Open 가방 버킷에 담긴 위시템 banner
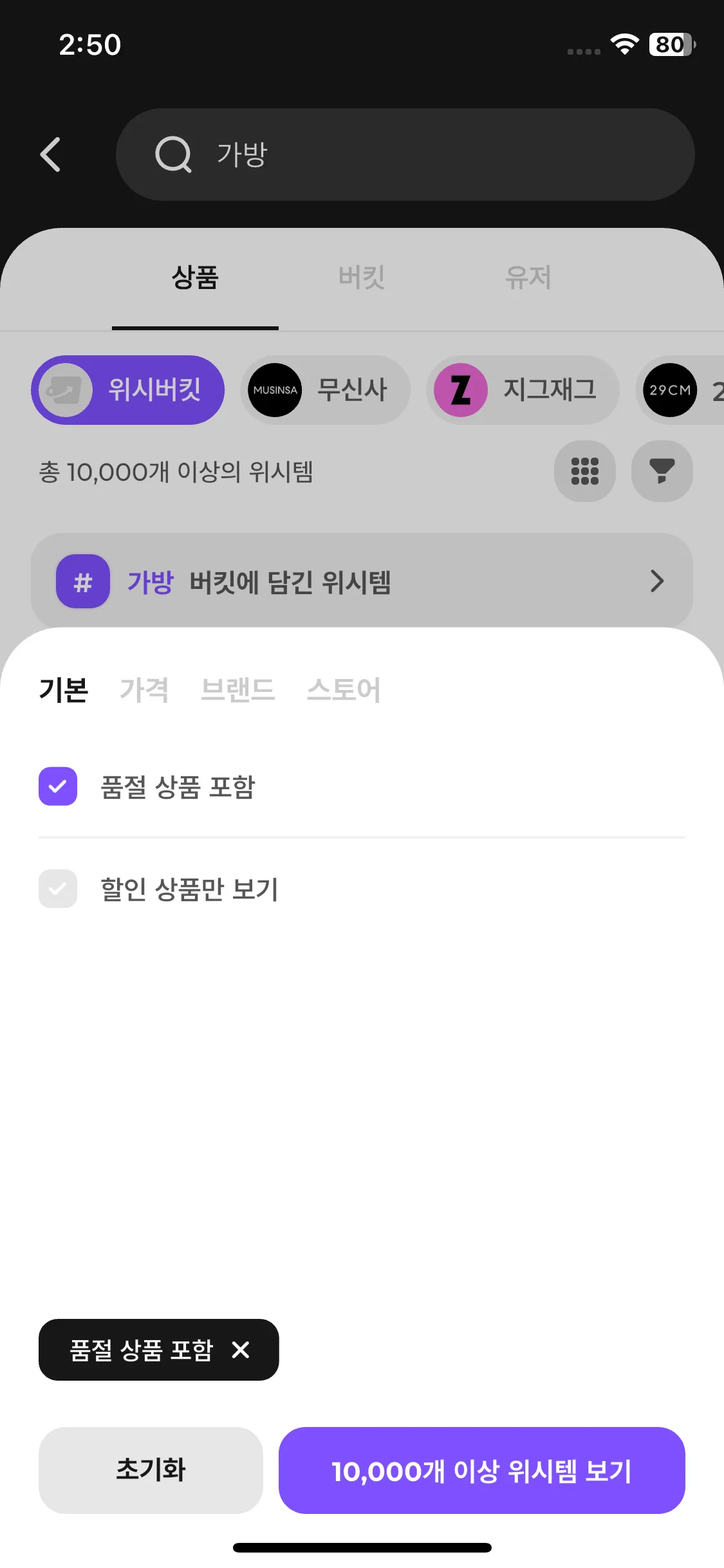The image size is (724, 1568). click(362, 581)
